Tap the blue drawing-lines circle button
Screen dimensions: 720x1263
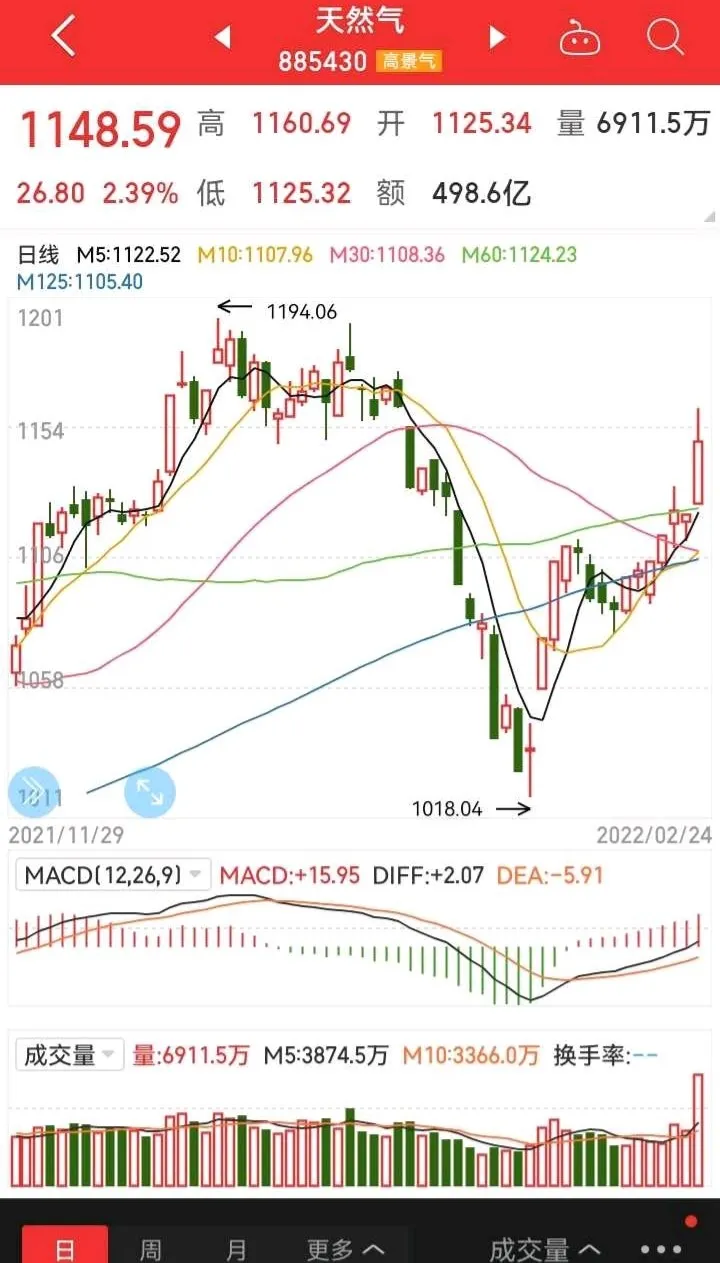pos(31,793)
